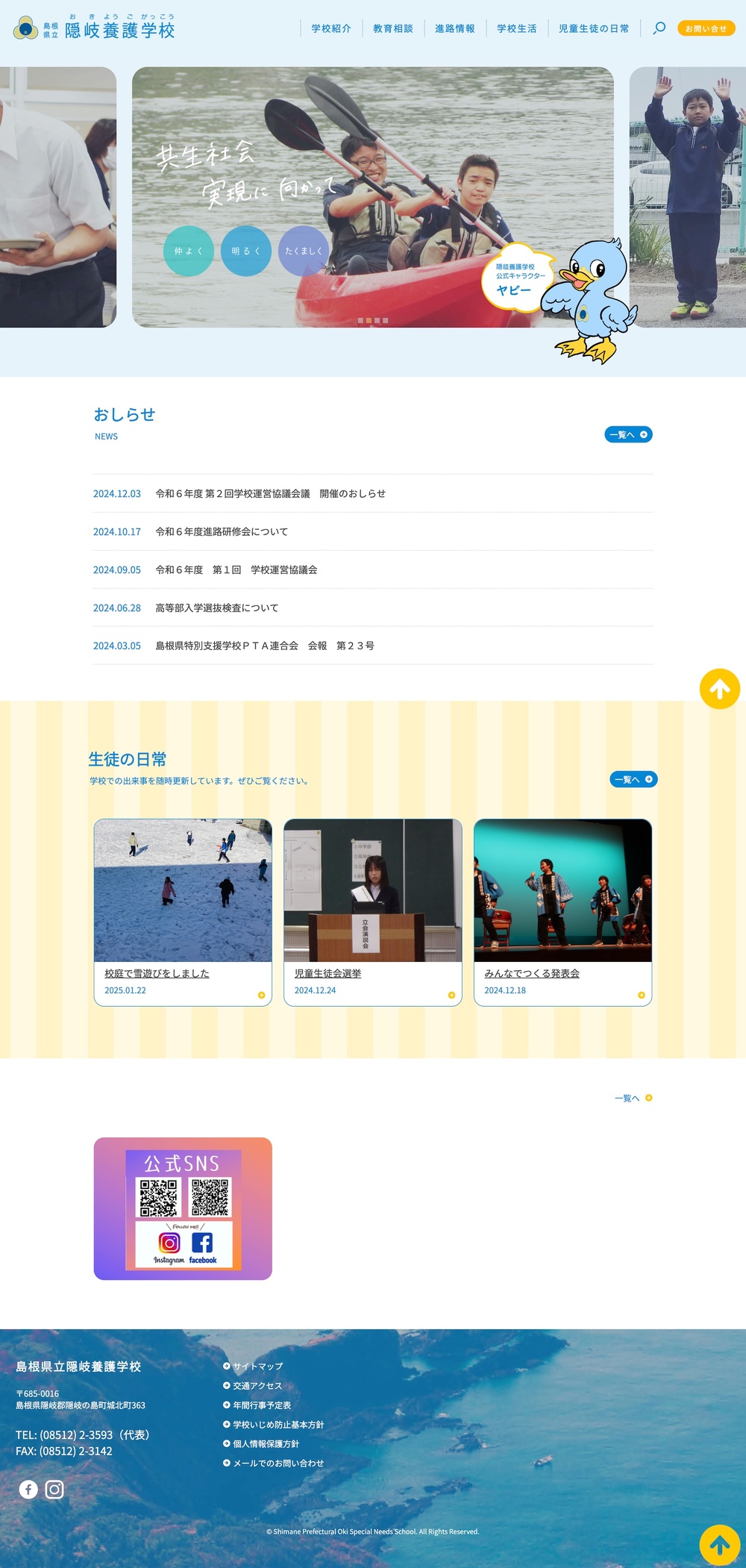
Task: Open the Facebook icon in the footer
Action: click(x=28, y=1490)
